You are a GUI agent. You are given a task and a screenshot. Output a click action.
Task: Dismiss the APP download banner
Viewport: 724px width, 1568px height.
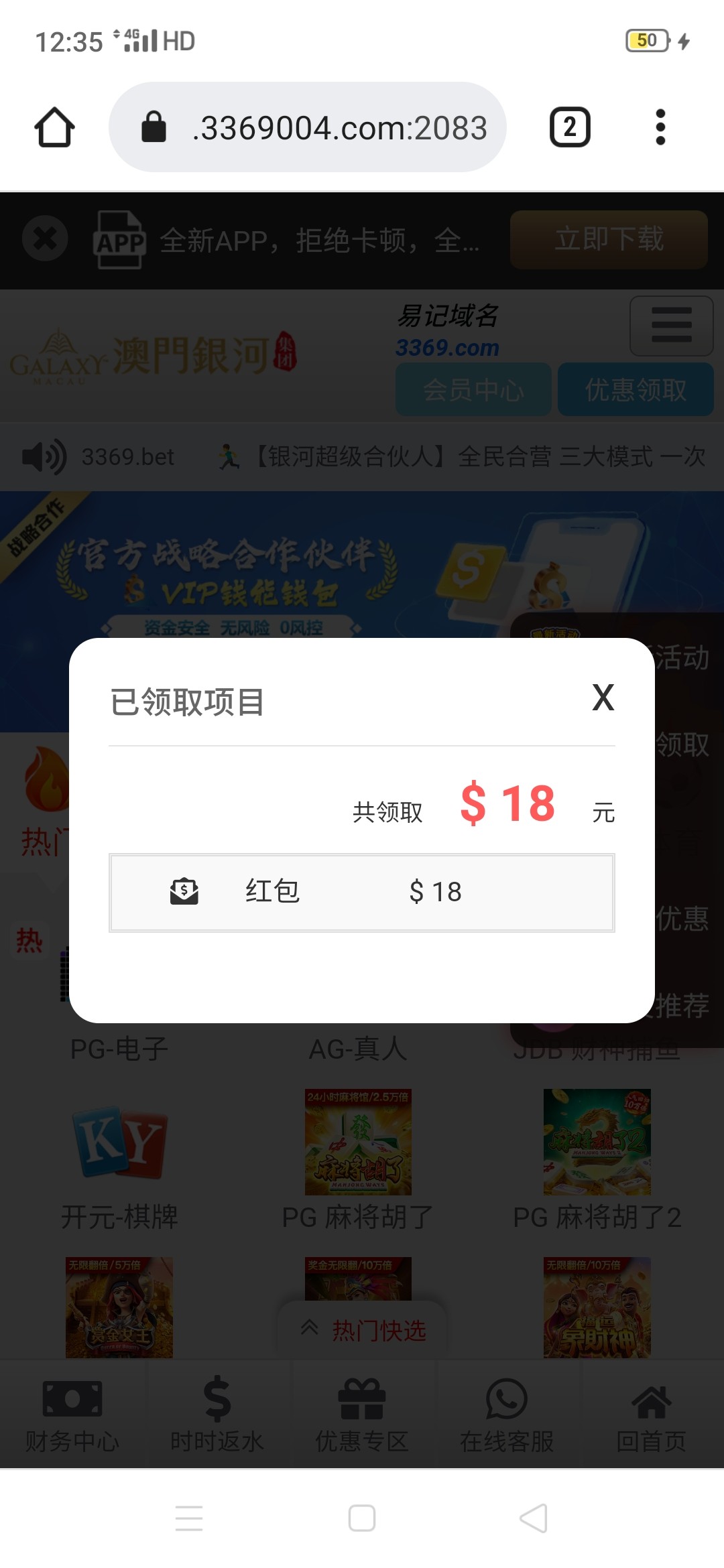pos(45,239)
